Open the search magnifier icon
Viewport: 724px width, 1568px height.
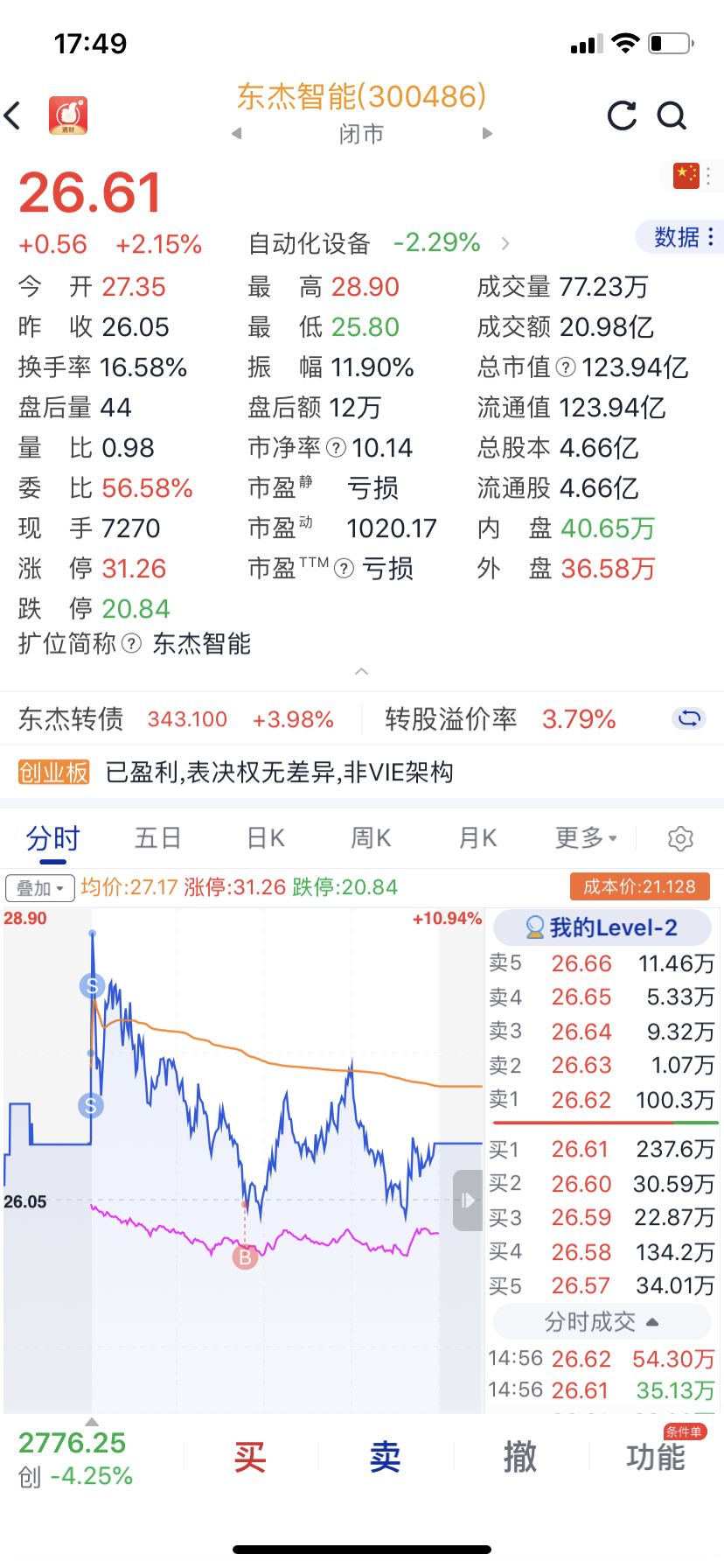[x=672, y=115]
